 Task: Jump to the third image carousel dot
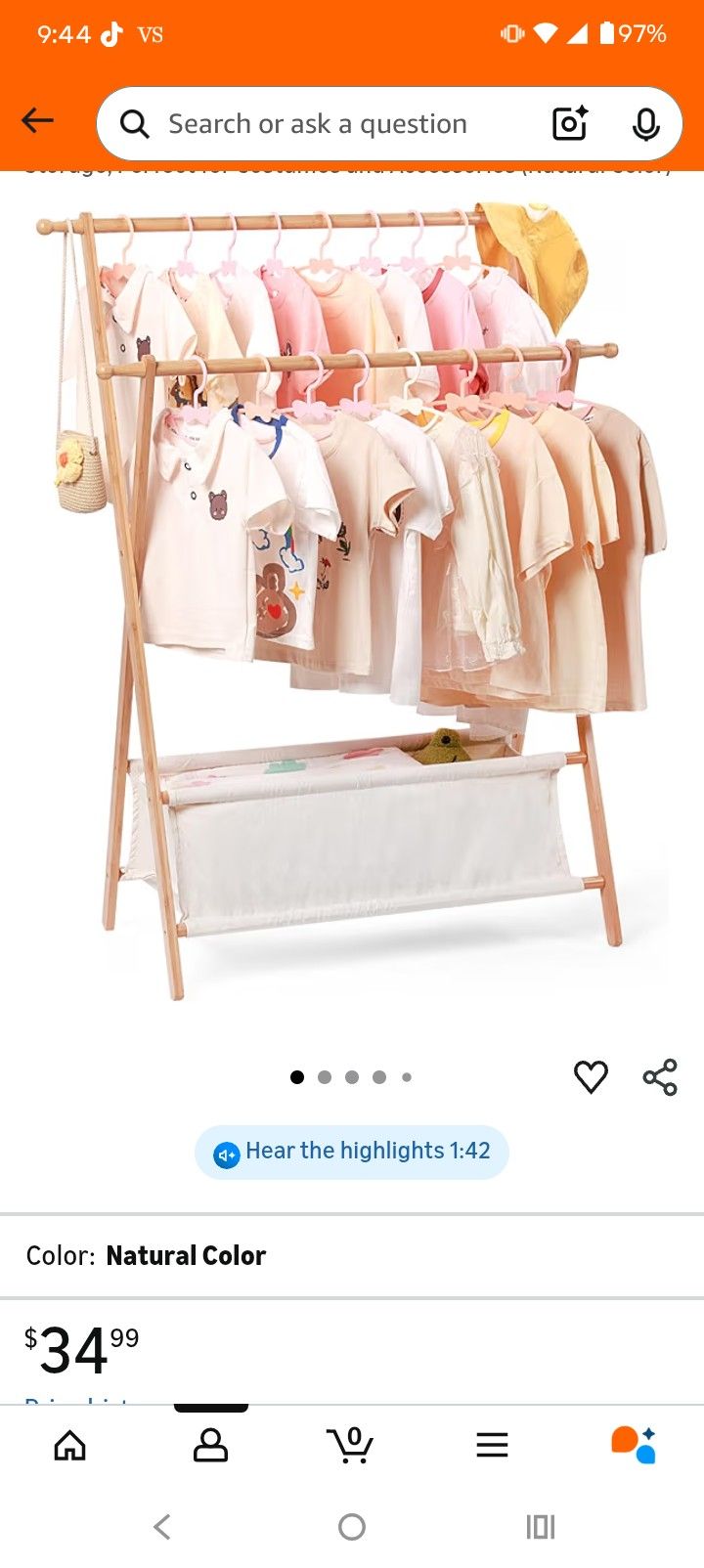click(351, 1076)
